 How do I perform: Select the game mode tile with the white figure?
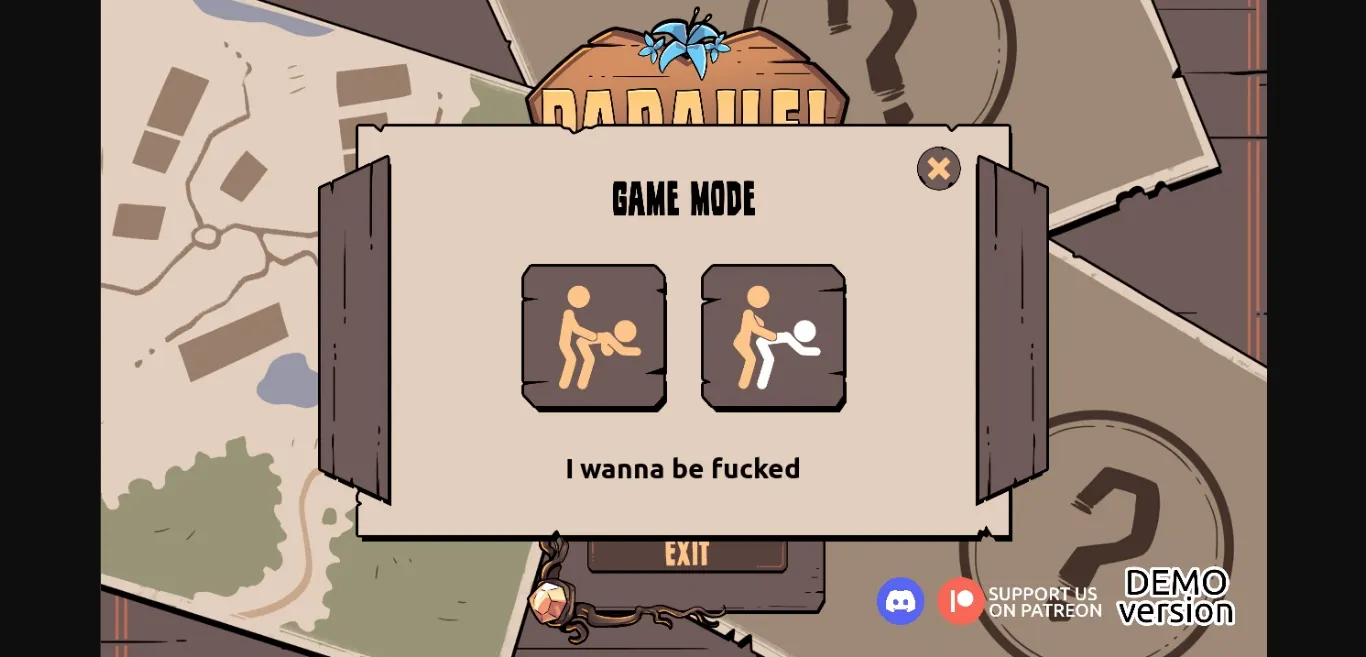(773, 338)
